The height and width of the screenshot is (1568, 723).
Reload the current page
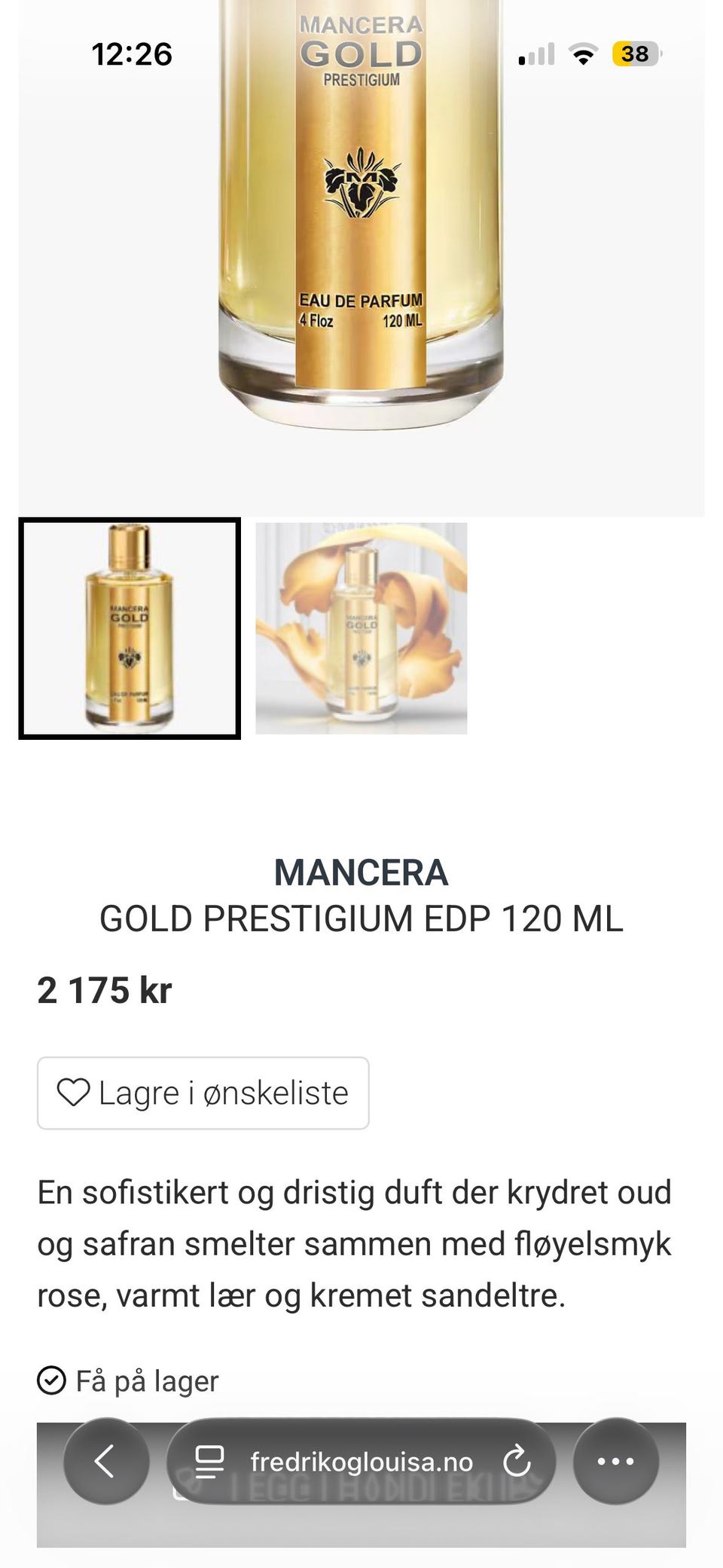coord(517,1462)
